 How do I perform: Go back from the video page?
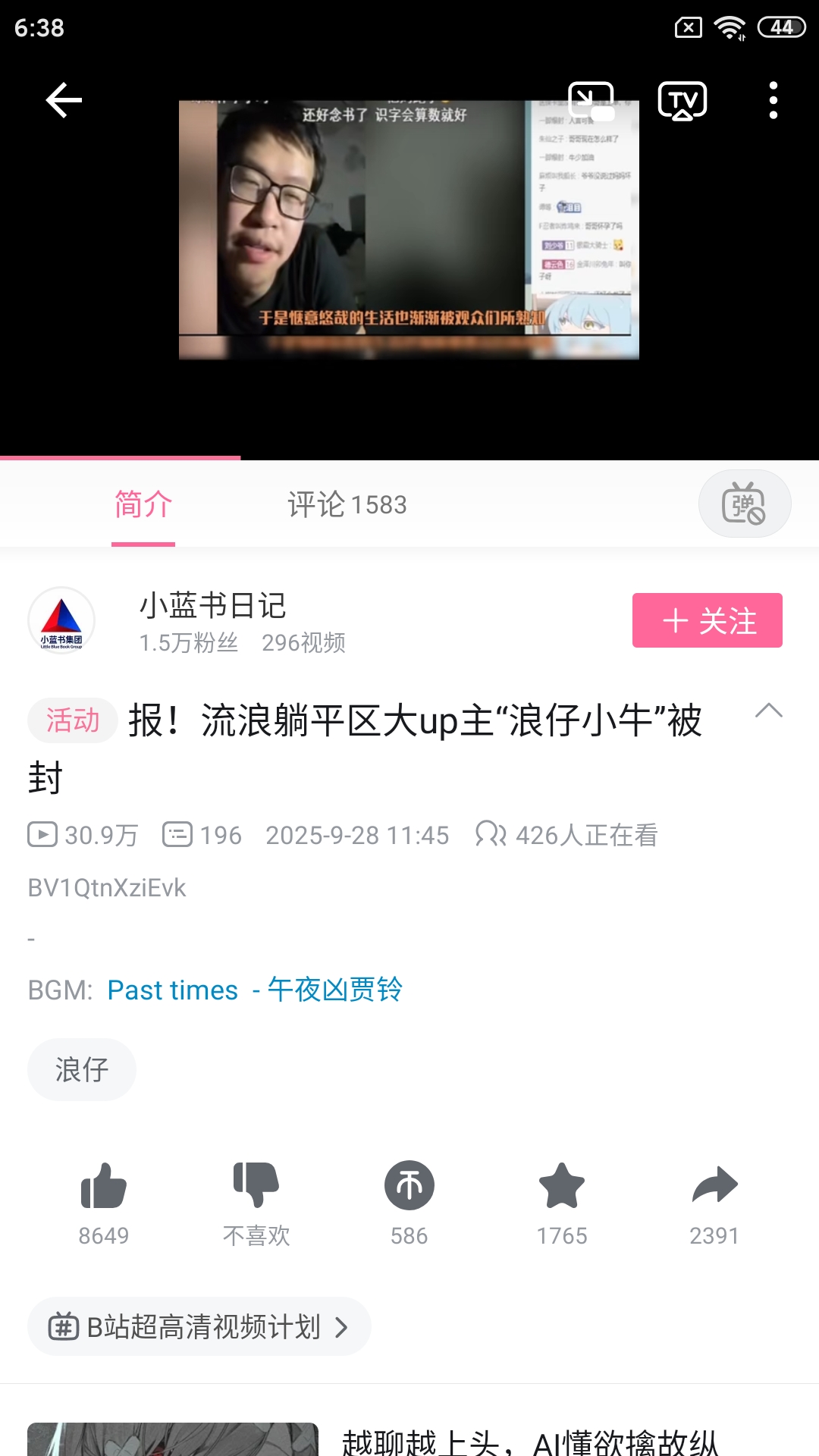click(64, 100)
